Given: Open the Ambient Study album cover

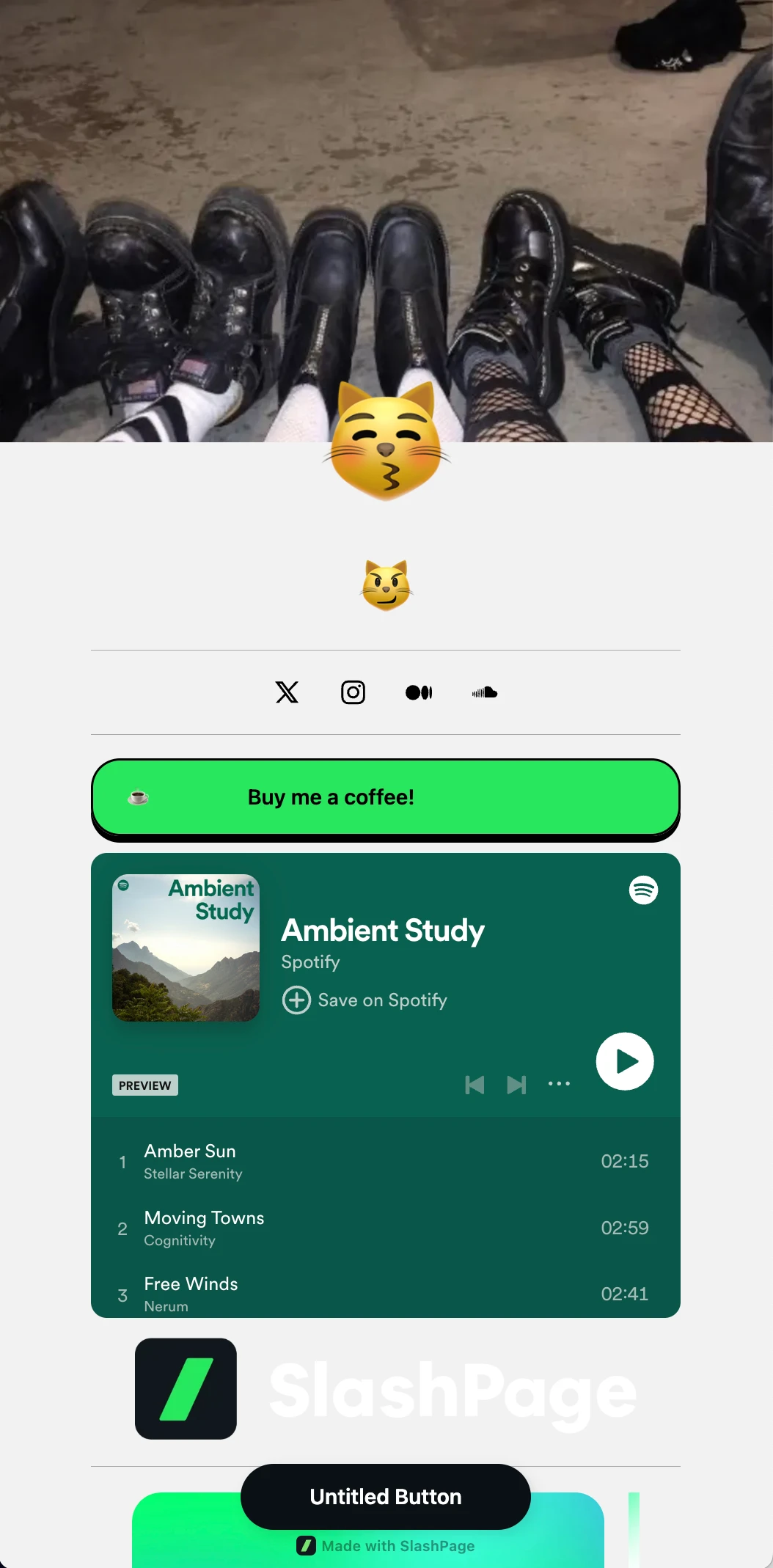Looking at the screenshot, I should click(x=186, y=948).
